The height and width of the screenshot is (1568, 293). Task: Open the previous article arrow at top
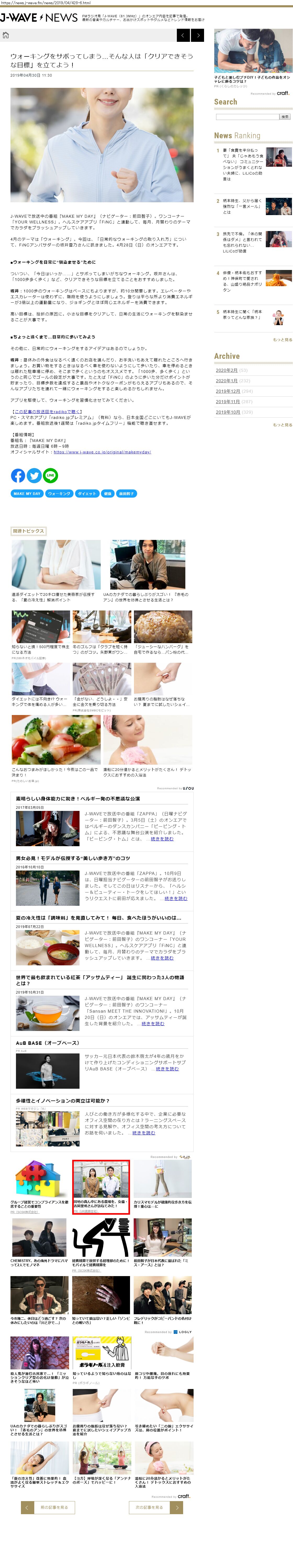click(x=183, y=35)
